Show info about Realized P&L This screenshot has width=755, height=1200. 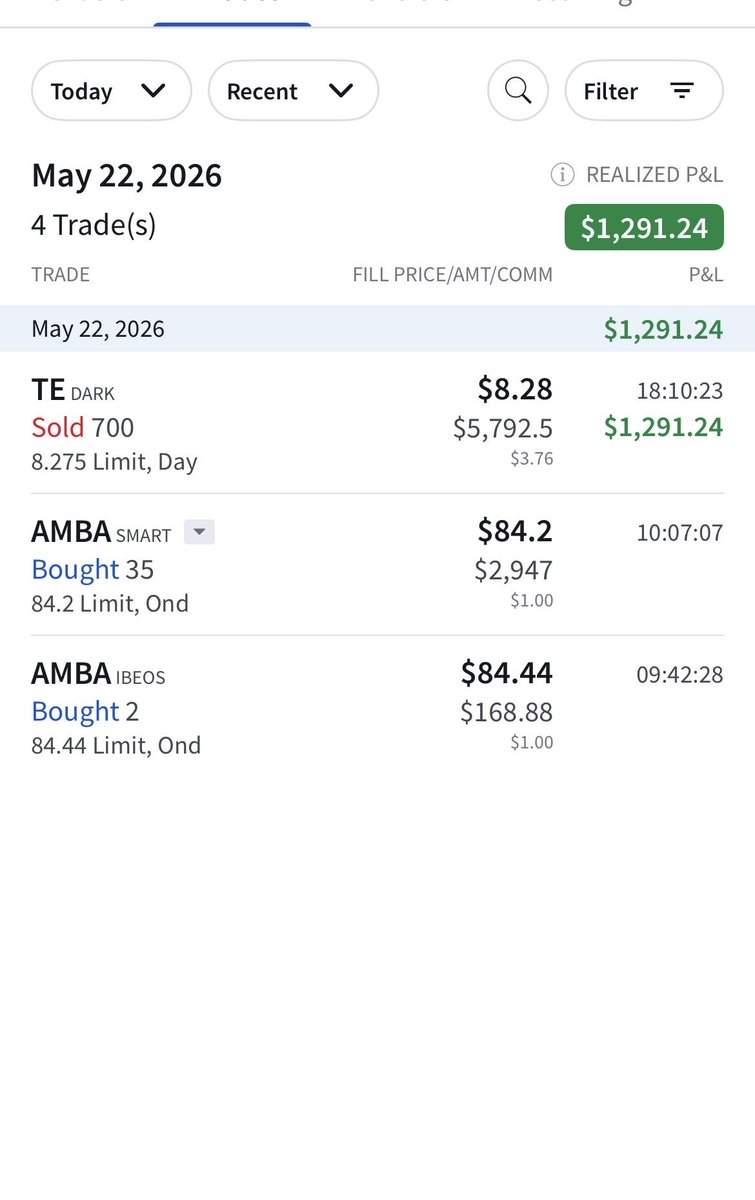[563, 175]
